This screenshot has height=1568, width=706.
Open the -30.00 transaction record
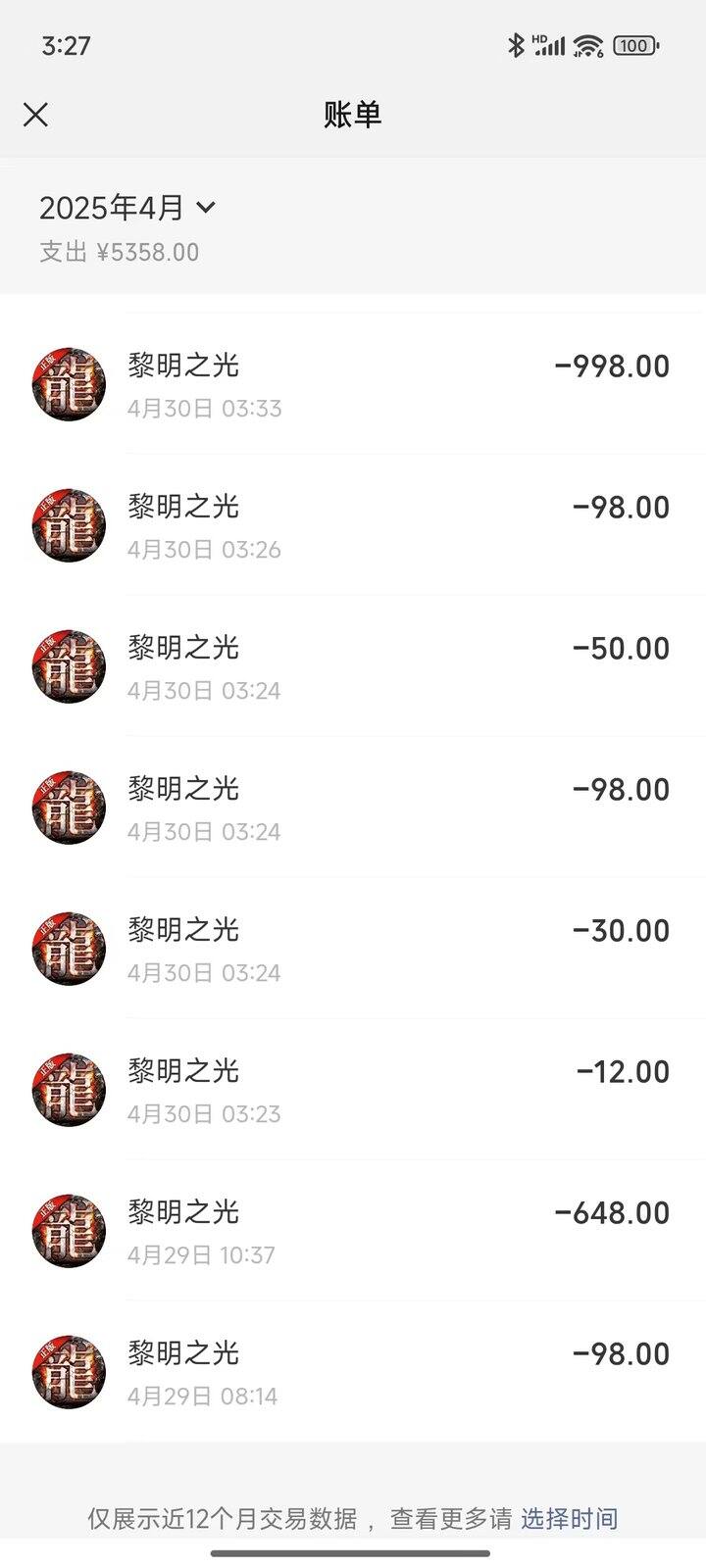pos(353,949)
